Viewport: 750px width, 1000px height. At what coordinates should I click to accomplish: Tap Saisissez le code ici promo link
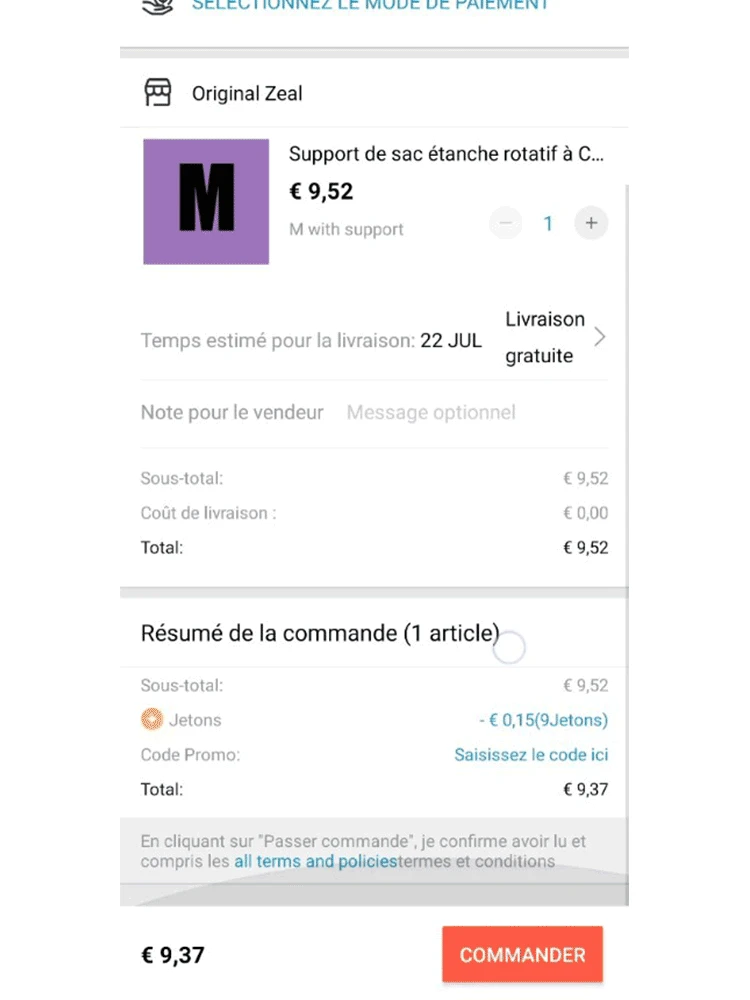tap(531, 755)
